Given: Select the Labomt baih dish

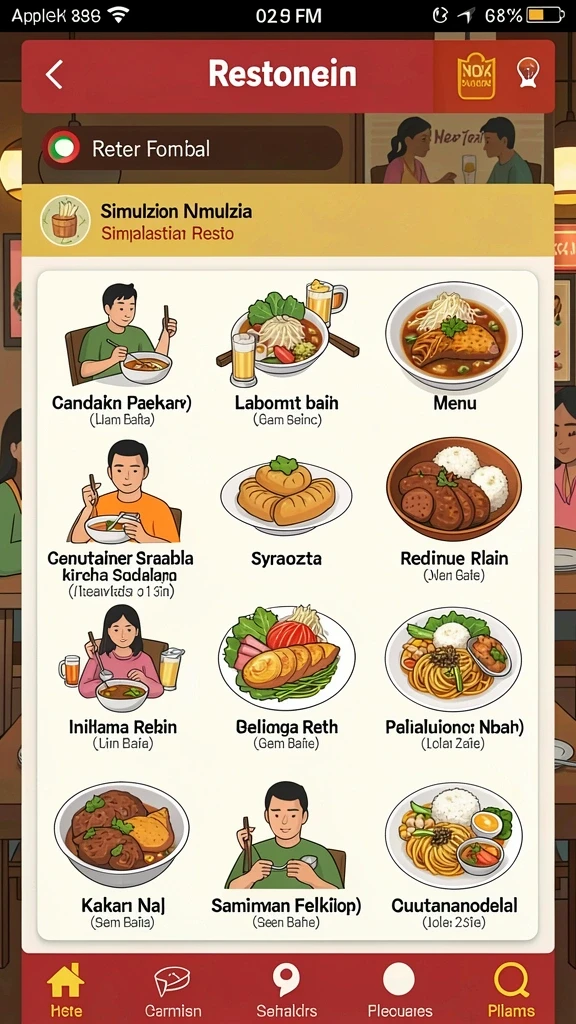Looking at the screenshot, I should pyautogui.click(x=287, y=355).
